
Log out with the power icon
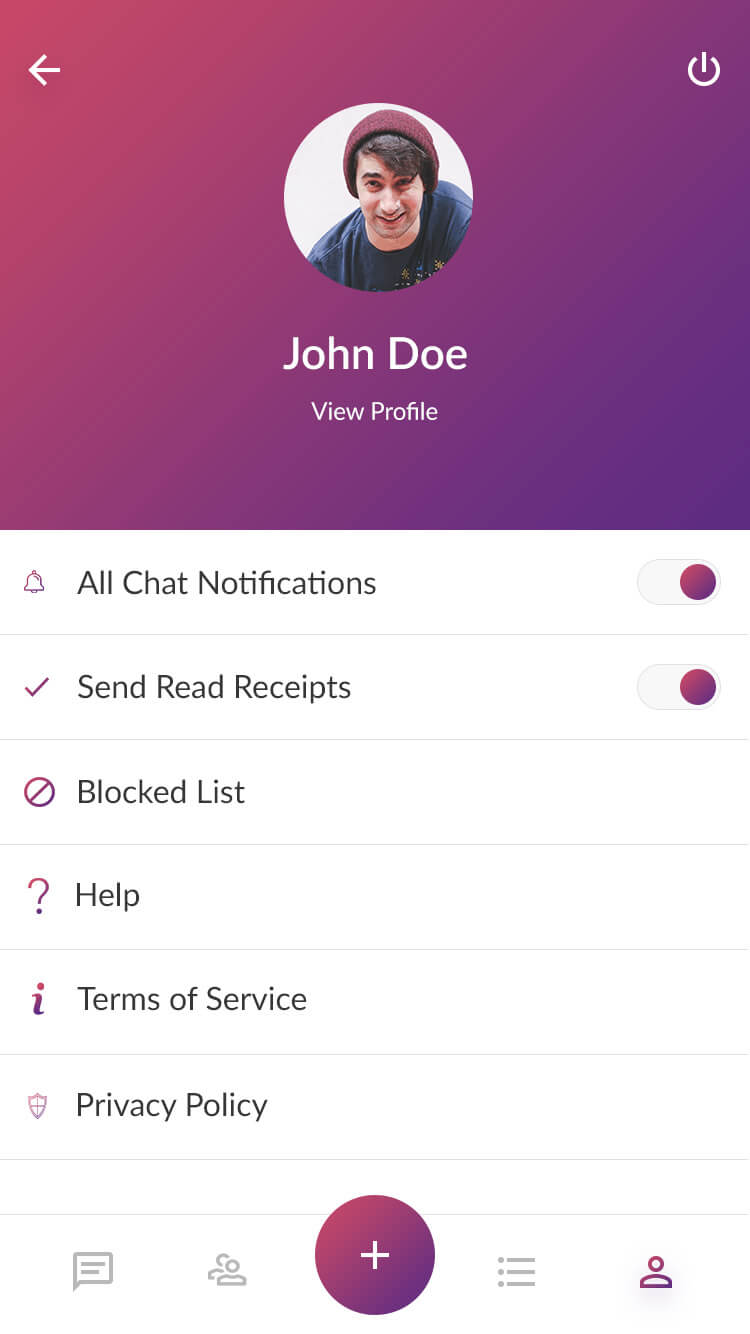703,70
